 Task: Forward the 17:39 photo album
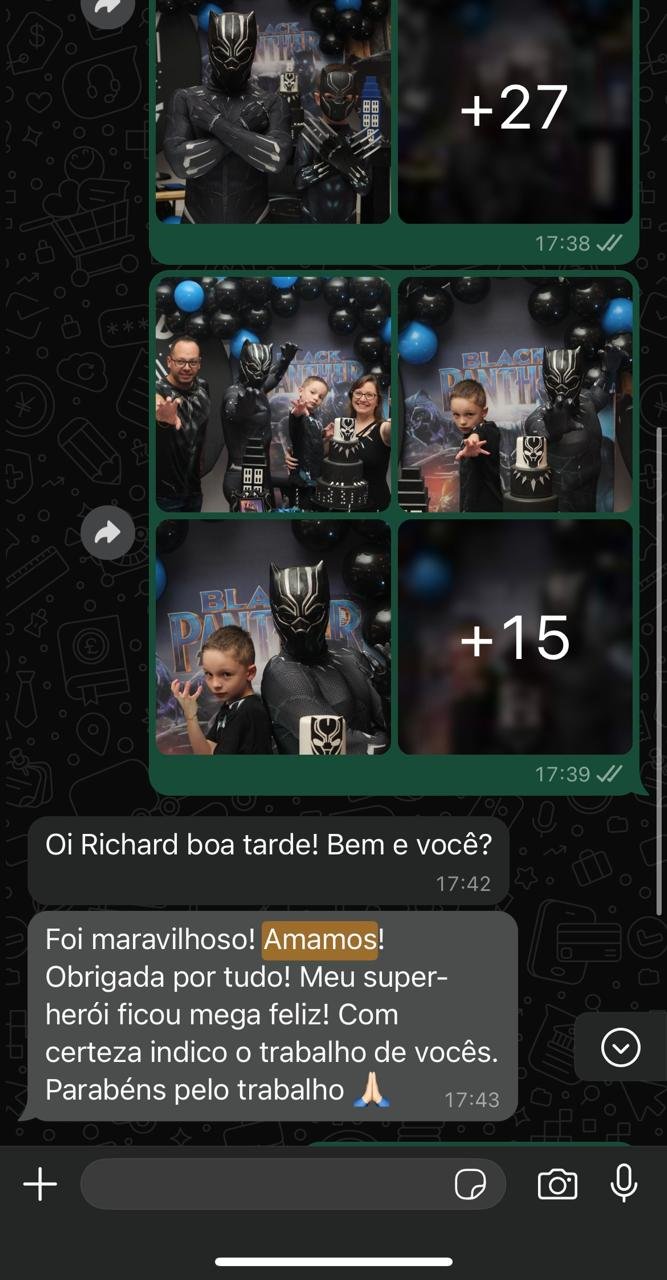tap(107, 533)
